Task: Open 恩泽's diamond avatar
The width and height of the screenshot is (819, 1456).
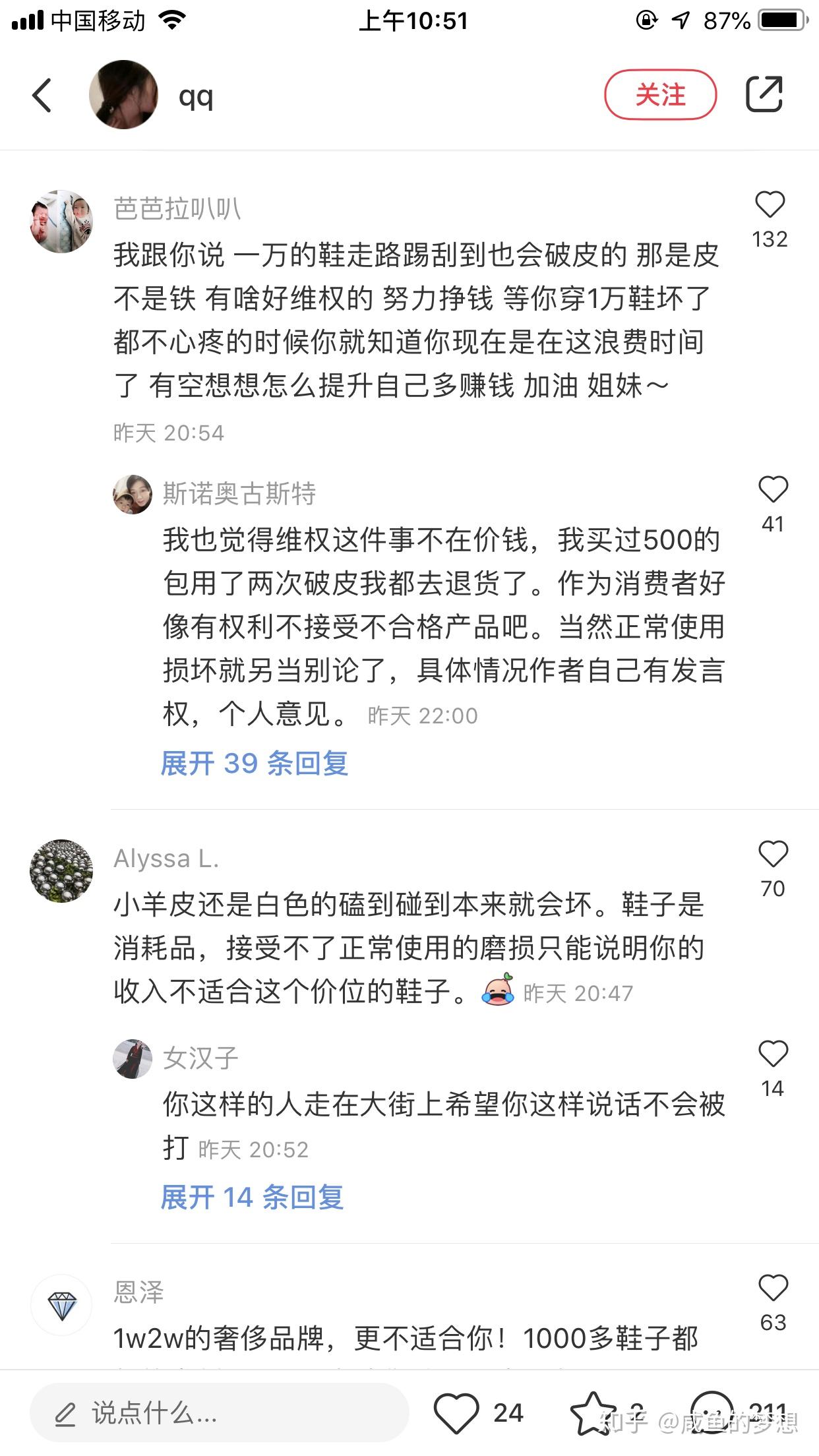Action: pyautogui.click(x=62, y=1305)
